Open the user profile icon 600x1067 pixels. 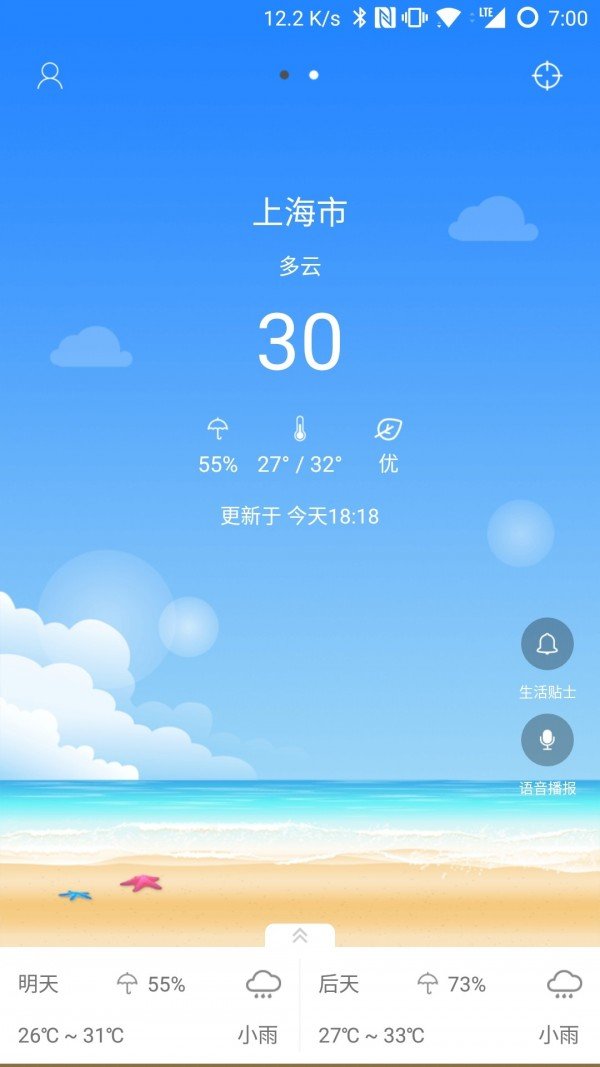click(x=50, y=76)
